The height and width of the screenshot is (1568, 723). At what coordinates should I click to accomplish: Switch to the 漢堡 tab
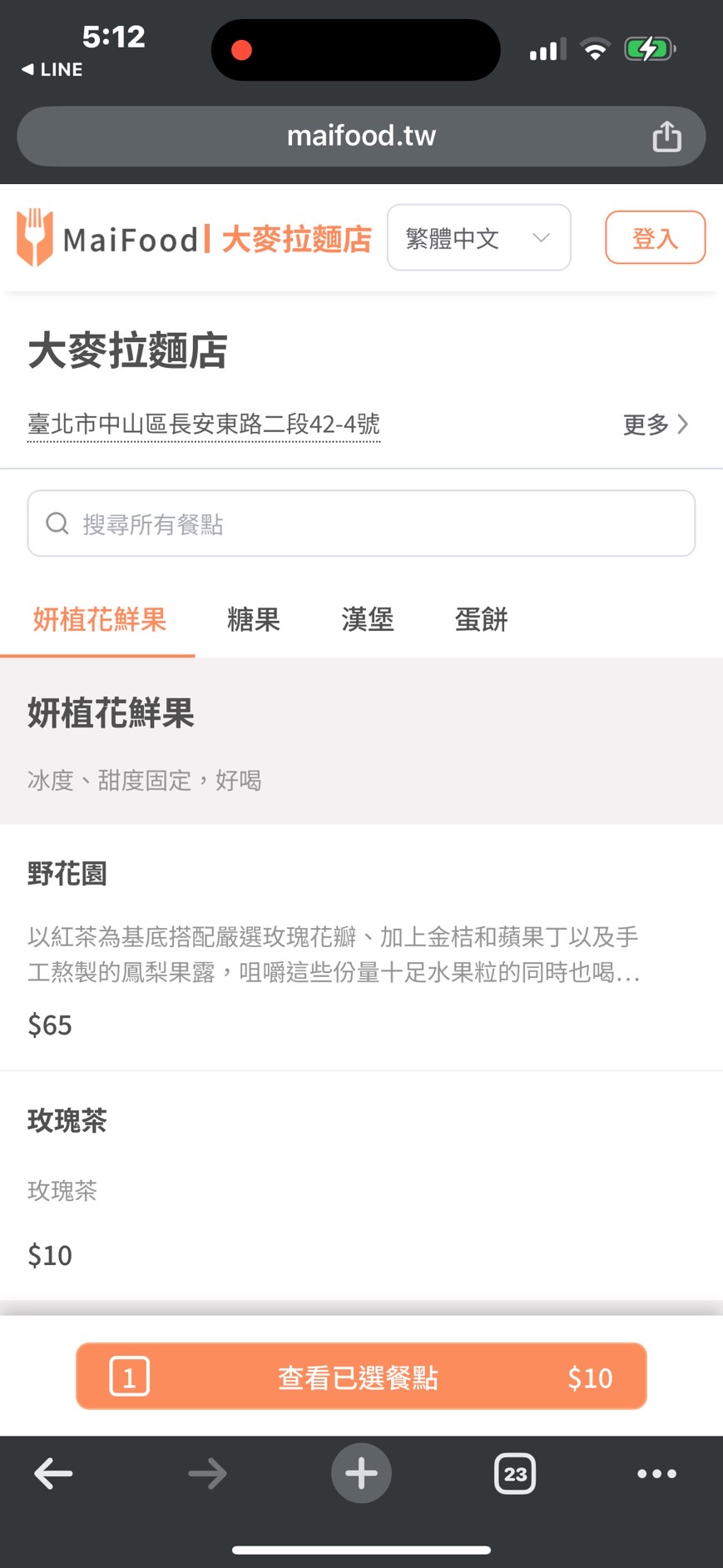(367, 620)
